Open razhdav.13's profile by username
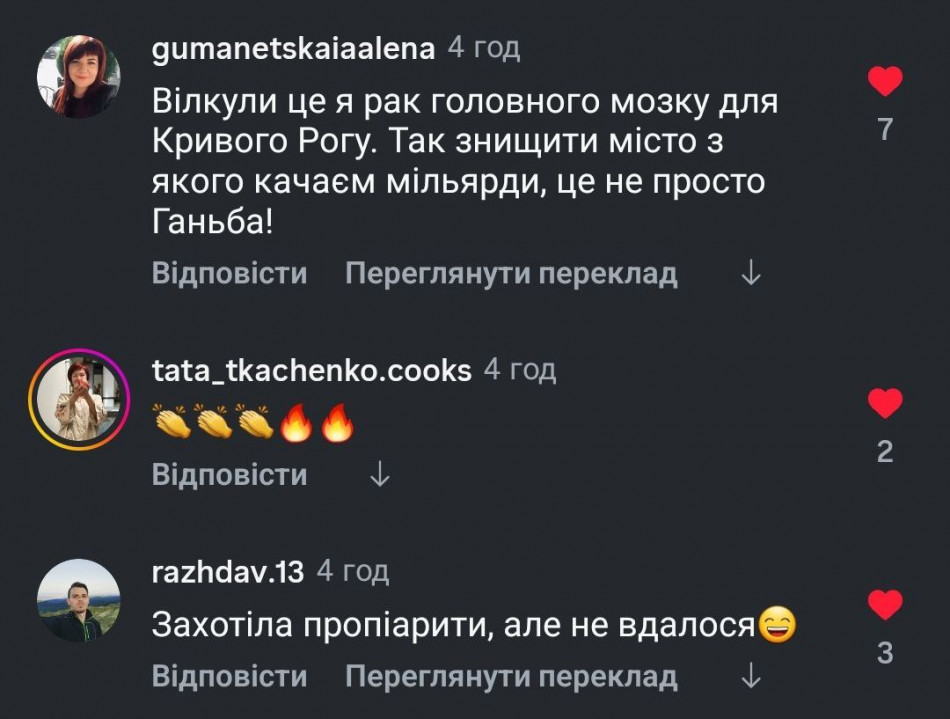950x719 pixels. pos(227,572)
